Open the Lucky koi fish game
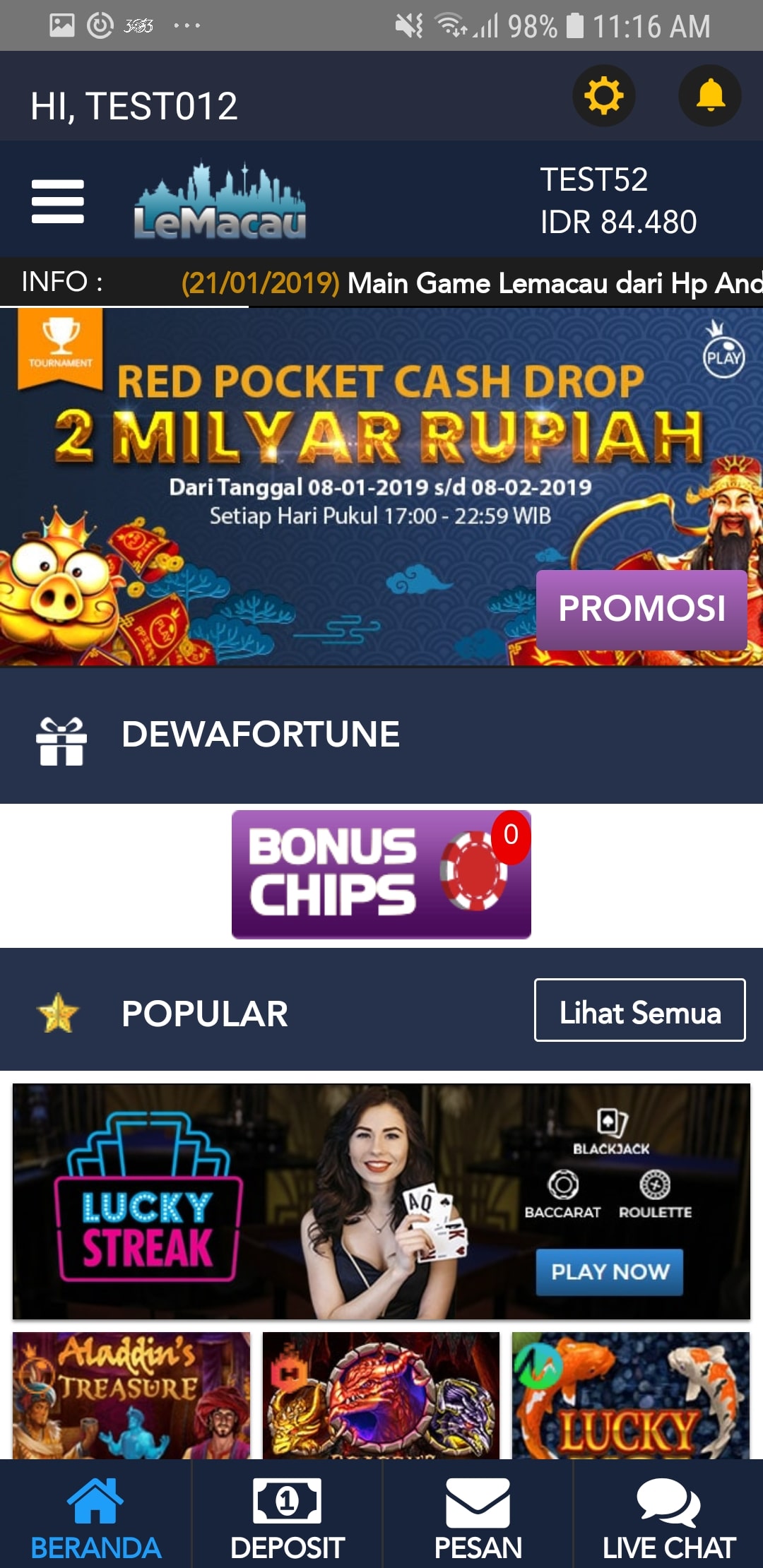 coord(630,1395)
